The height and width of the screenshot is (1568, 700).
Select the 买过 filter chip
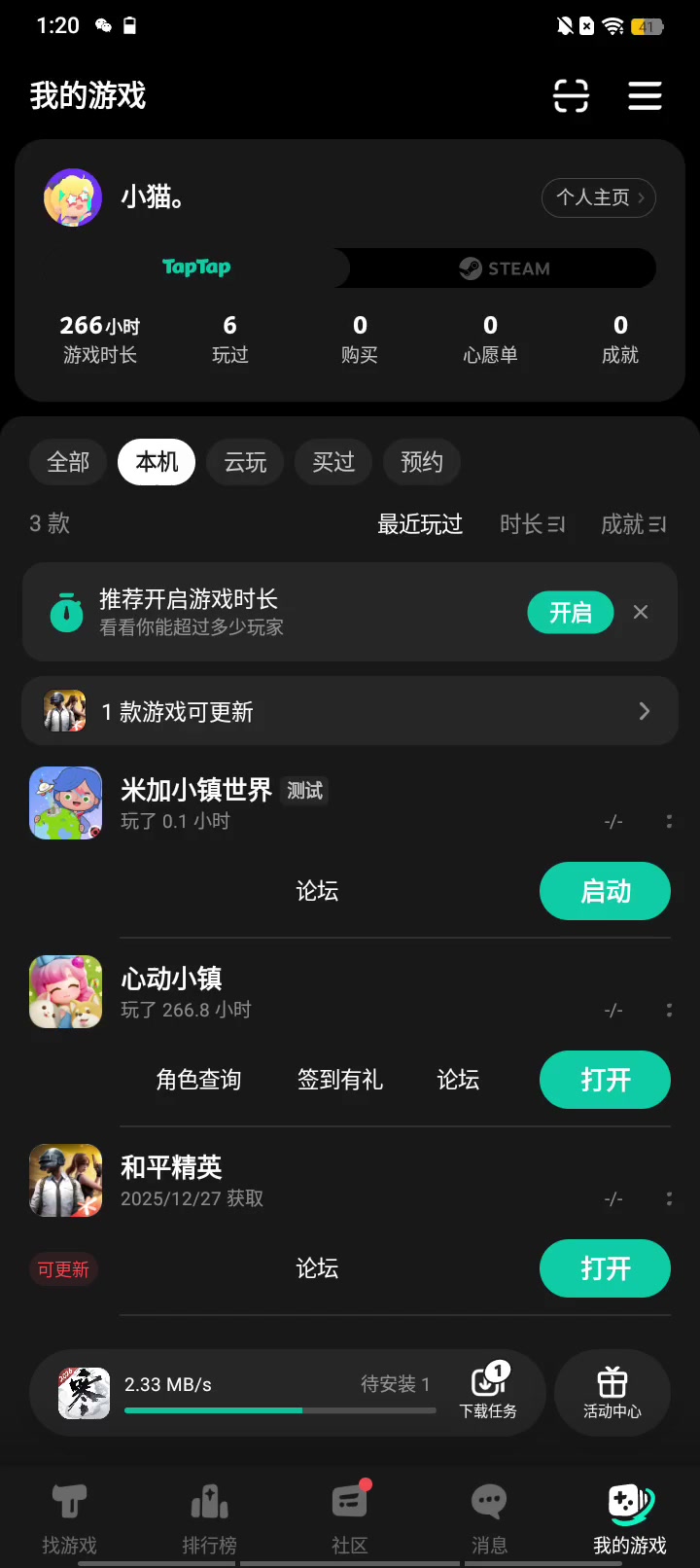coord(333,462)
